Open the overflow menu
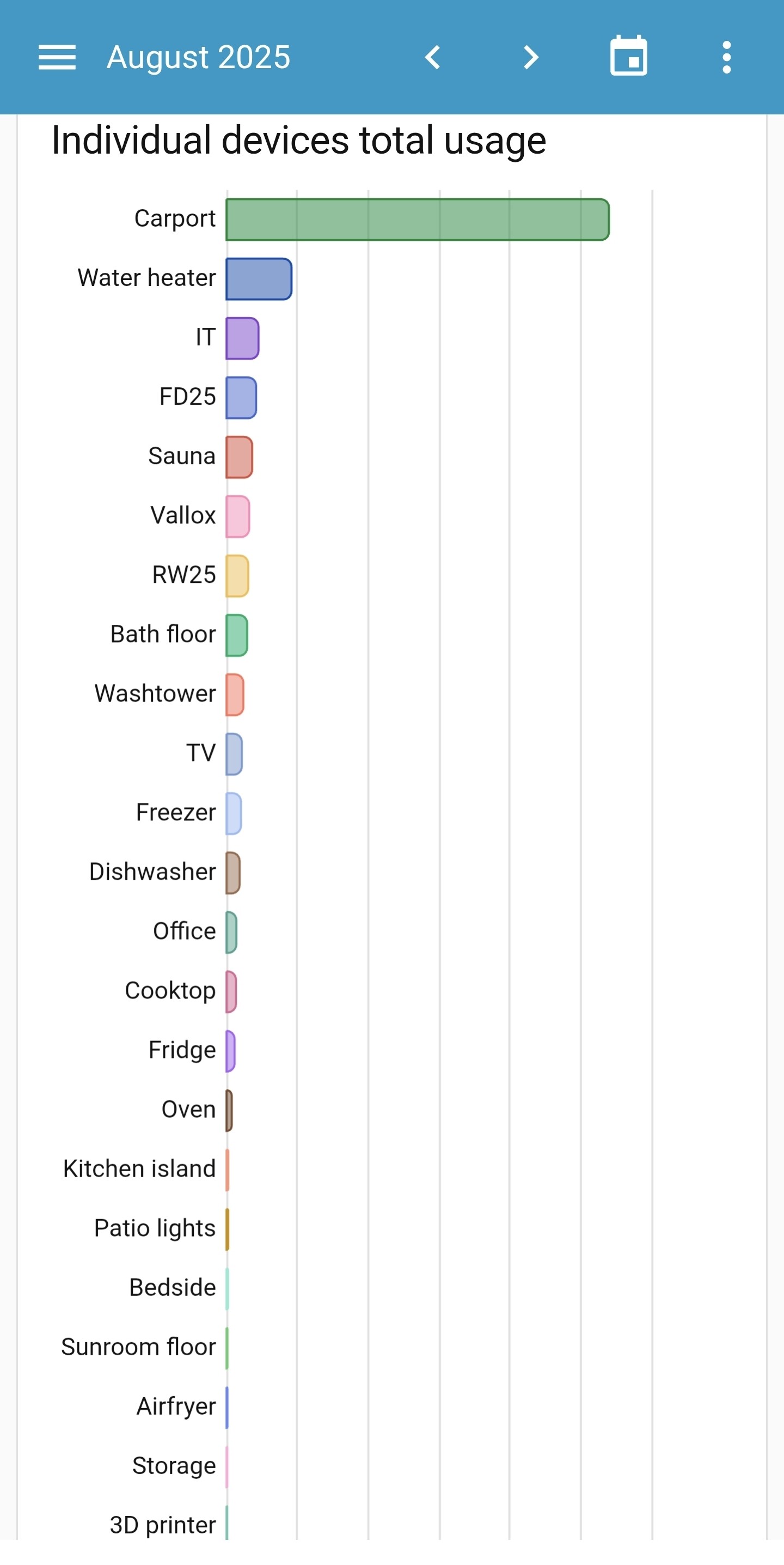 click(726, 58)
